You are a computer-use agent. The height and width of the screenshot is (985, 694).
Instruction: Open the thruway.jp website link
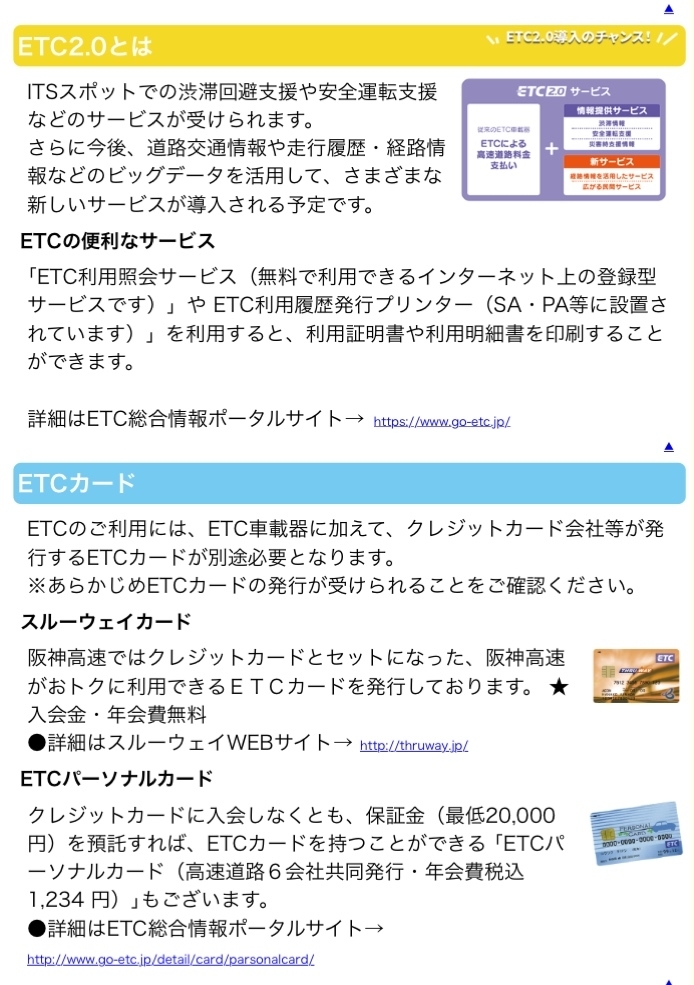[413, 745]
